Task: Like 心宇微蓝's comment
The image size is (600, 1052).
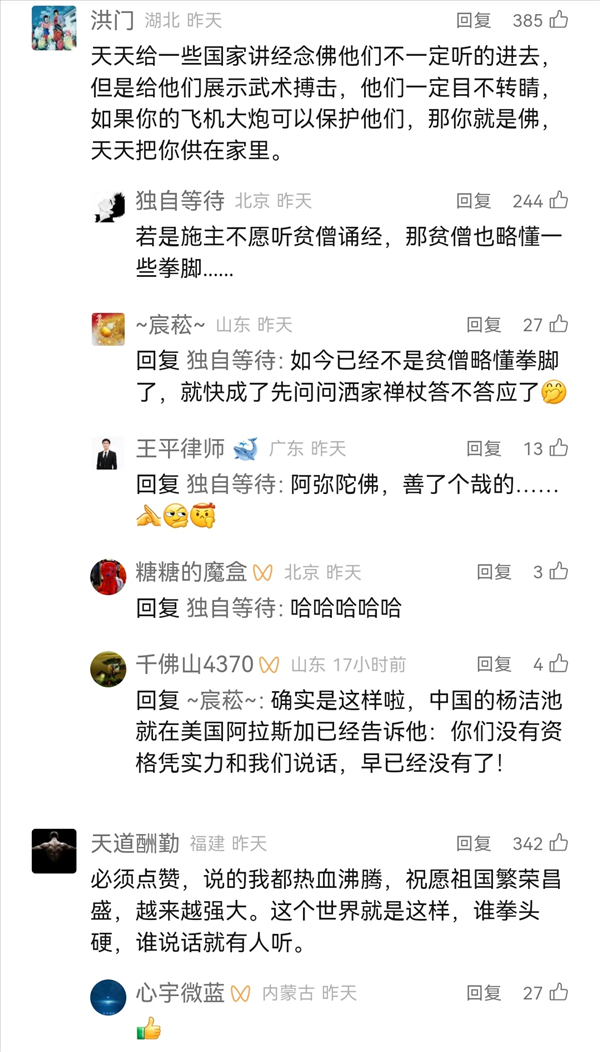Action: (559, 992)
